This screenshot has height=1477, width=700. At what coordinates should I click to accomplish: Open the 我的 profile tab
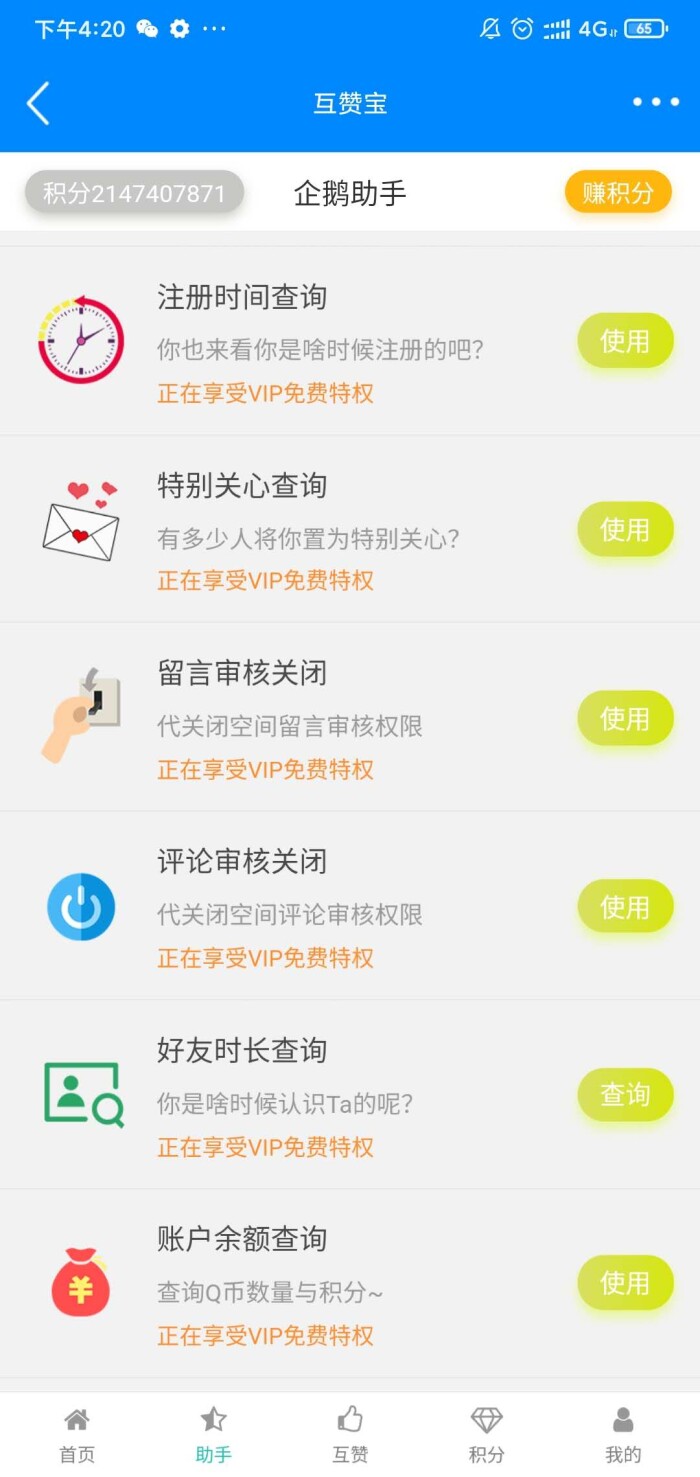pyautogui.click(x=623, y=1434)
